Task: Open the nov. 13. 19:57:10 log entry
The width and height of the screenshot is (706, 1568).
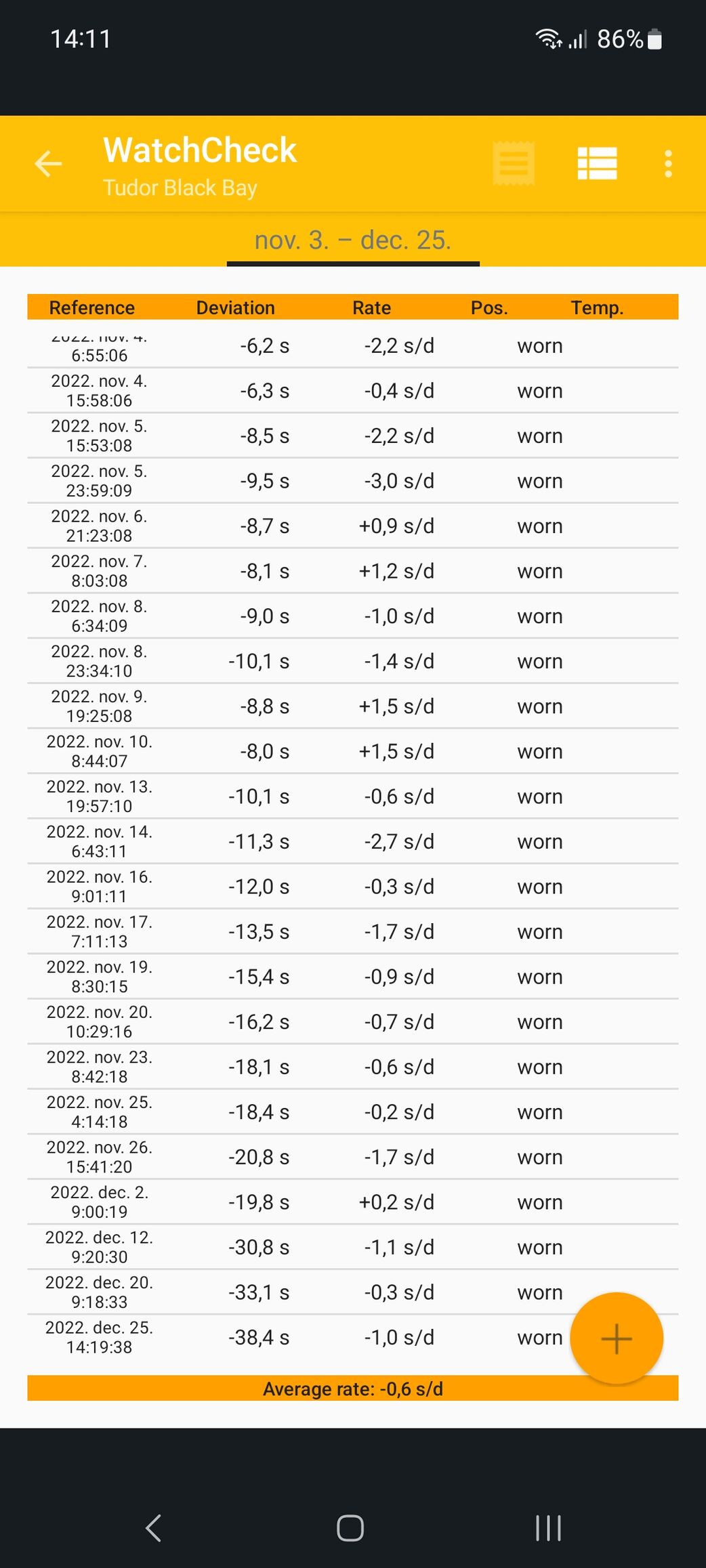Action: click(x=353, y=797)
